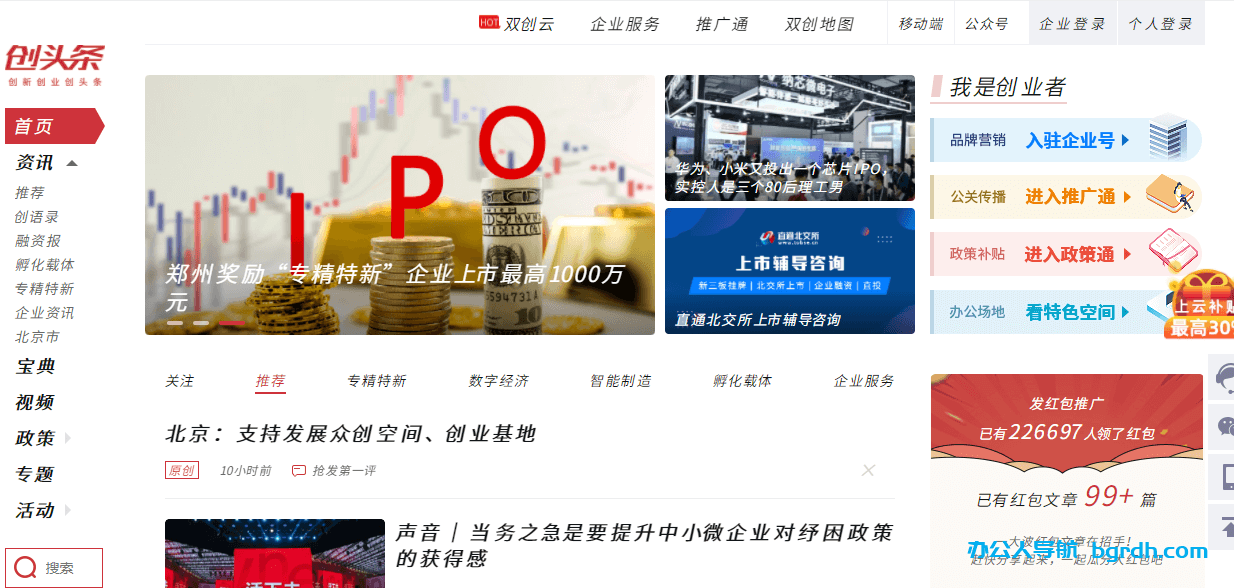Dismiss the 北京 article with the X
The width and height of the screenshot is (1234, 588).
point(868,470)
